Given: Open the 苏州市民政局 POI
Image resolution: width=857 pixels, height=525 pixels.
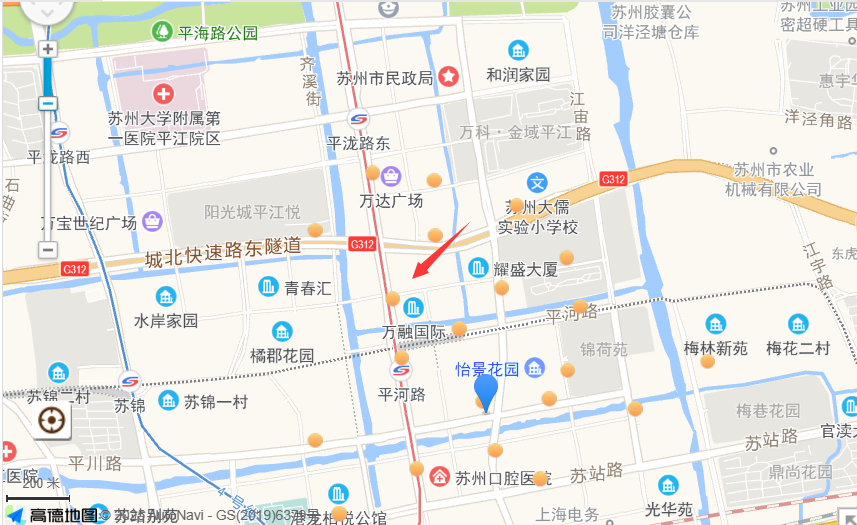Looking at the screenshot, I should click(x=449, y=76).
